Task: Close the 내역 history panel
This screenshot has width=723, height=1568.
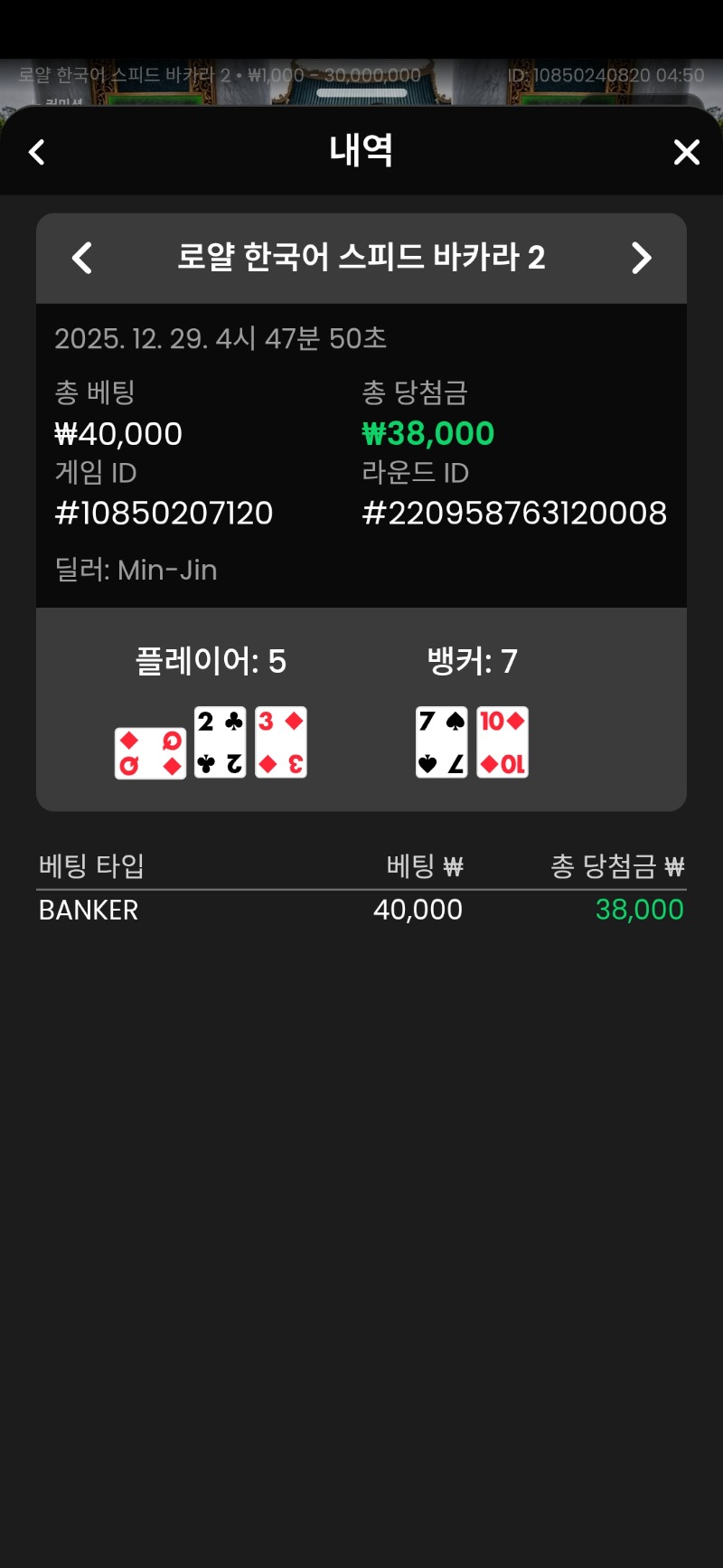Action: [x=687, y=152]
